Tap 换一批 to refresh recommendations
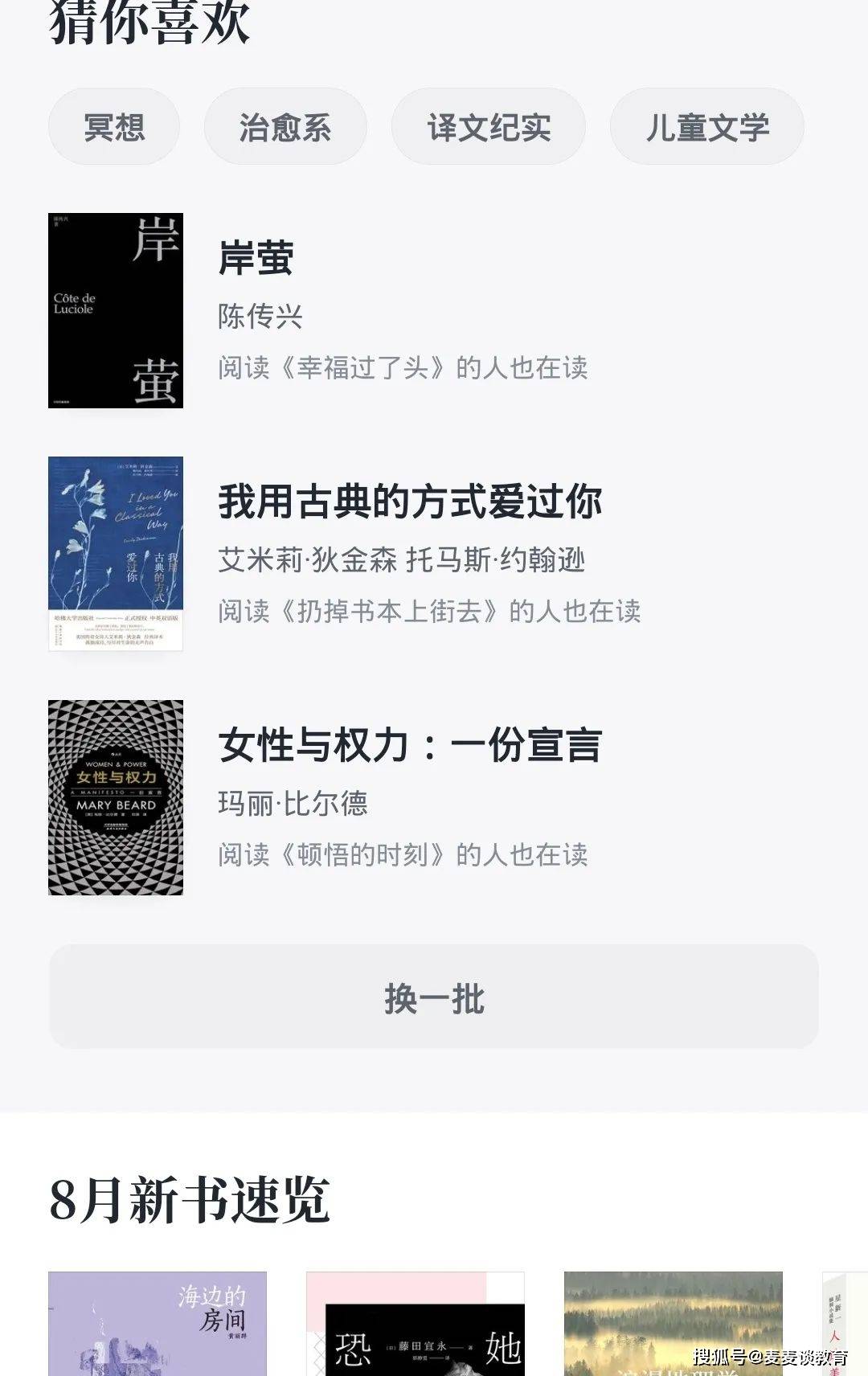This screenshot has width=868, height=1376. tap(434, 997)
